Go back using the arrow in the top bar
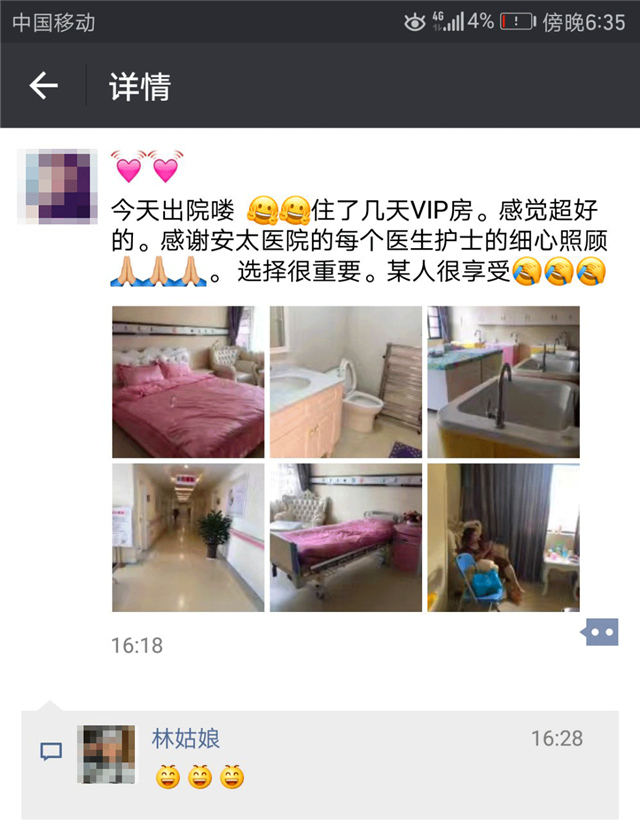This screenshot has width=640, height=820. click(x=44, y=86)
